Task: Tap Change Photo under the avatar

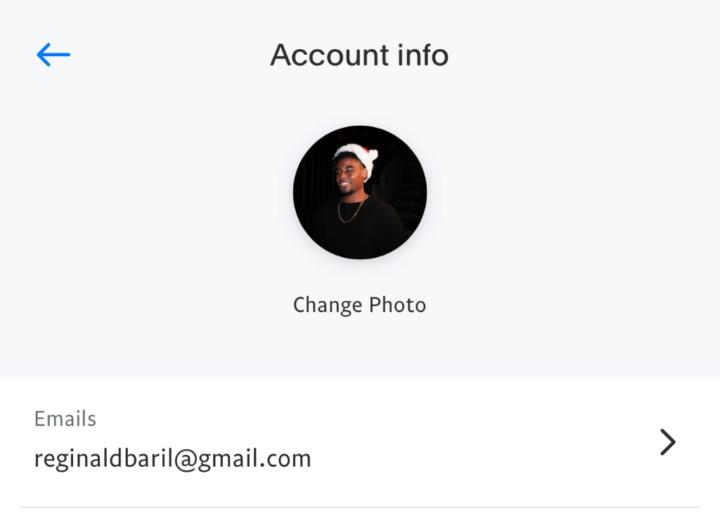Action: pyautogui.click(x=359, y=305)
